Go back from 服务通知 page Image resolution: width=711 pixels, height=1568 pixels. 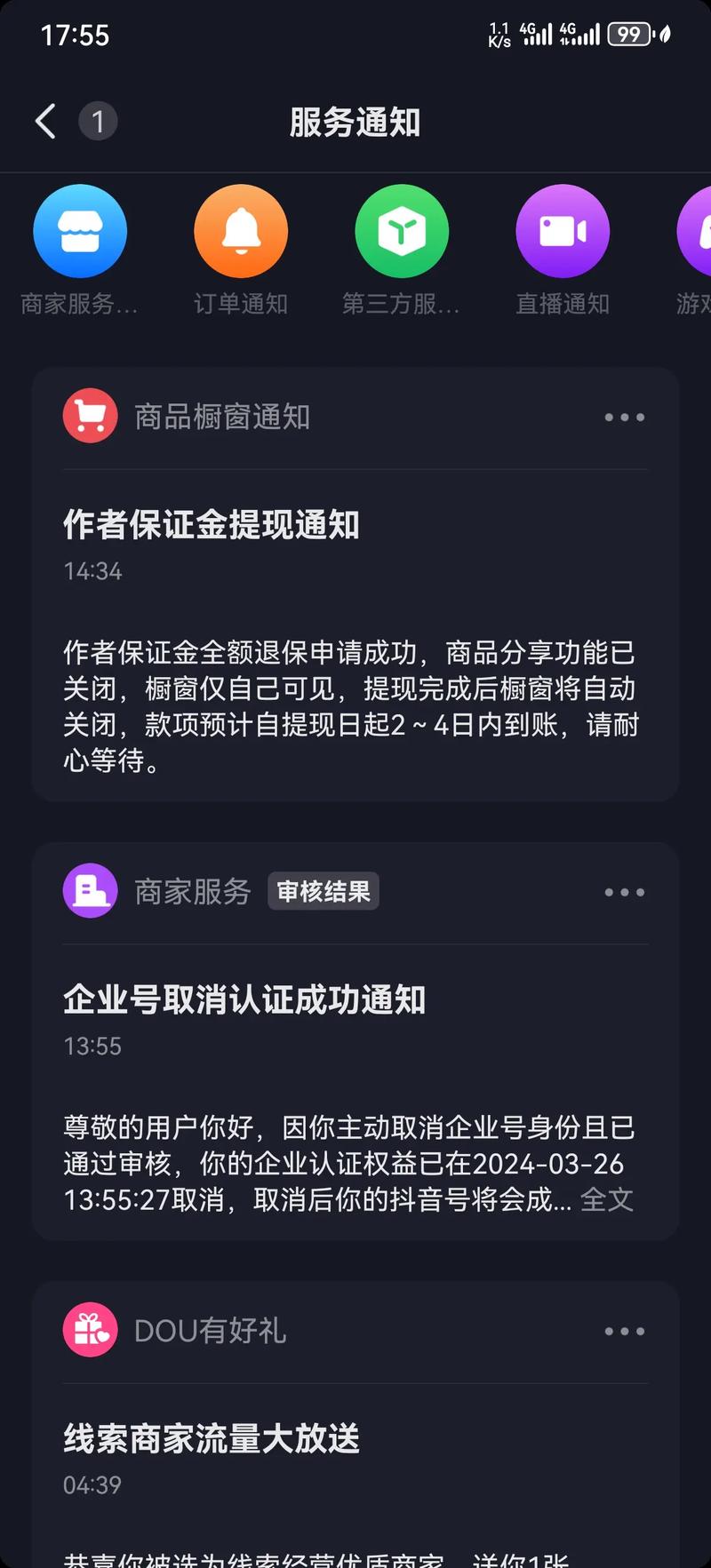(46, 122)
